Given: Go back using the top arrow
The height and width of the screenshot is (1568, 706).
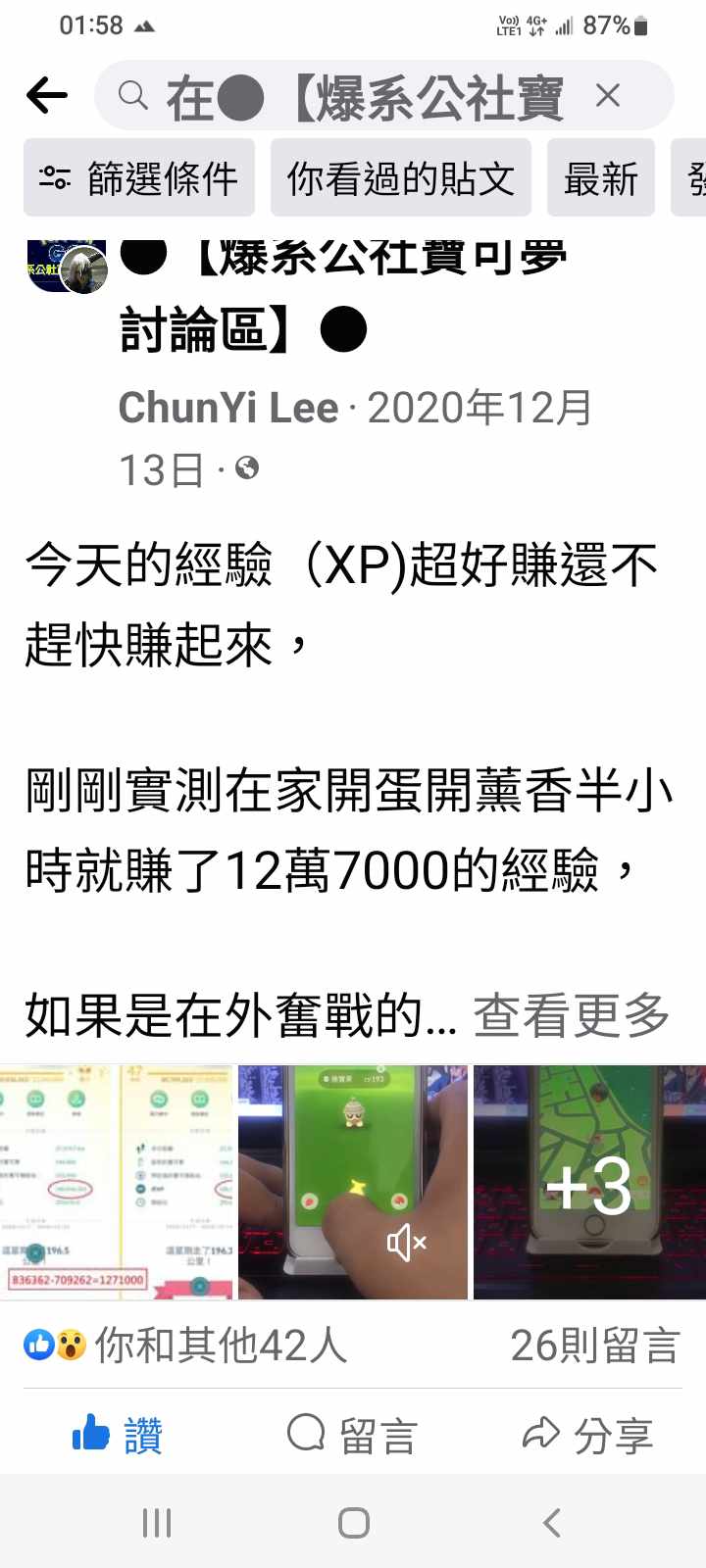Looking at the screenshot, I should (46, 96).
